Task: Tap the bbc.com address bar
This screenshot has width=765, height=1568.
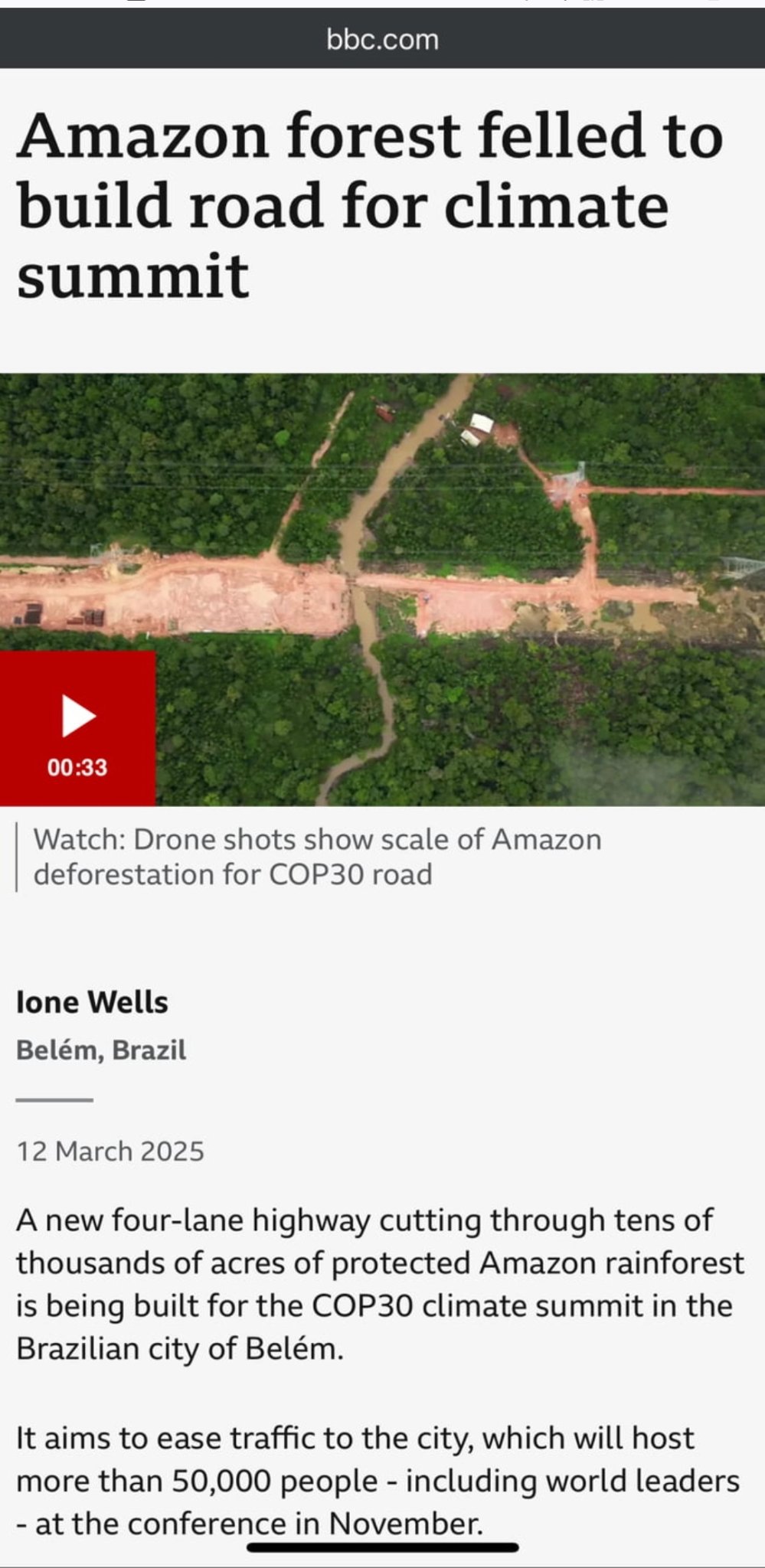Action: pyautogui.click(x=382, y=39)
